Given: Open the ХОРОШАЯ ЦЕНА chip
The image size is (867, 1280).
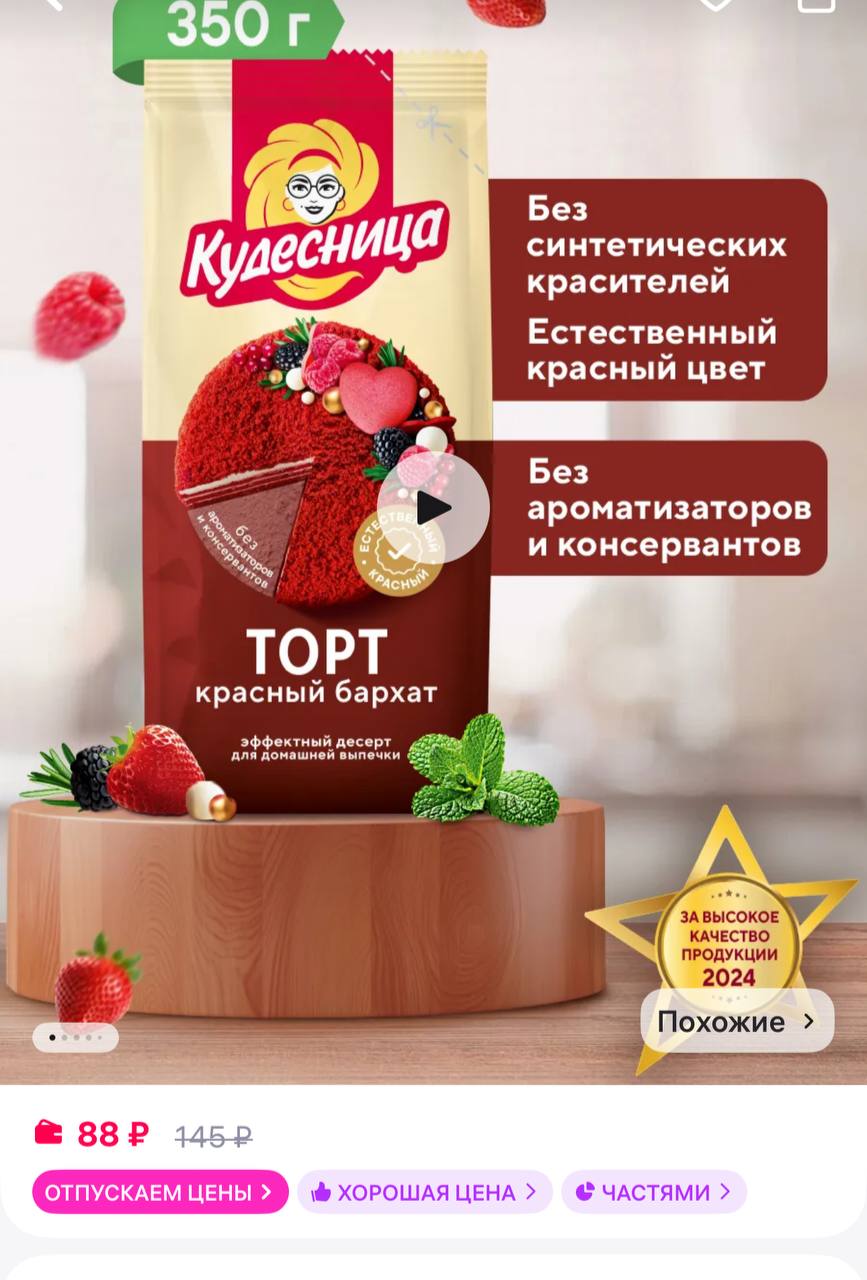Looking at the screenshot, I should coord(424,1192).
